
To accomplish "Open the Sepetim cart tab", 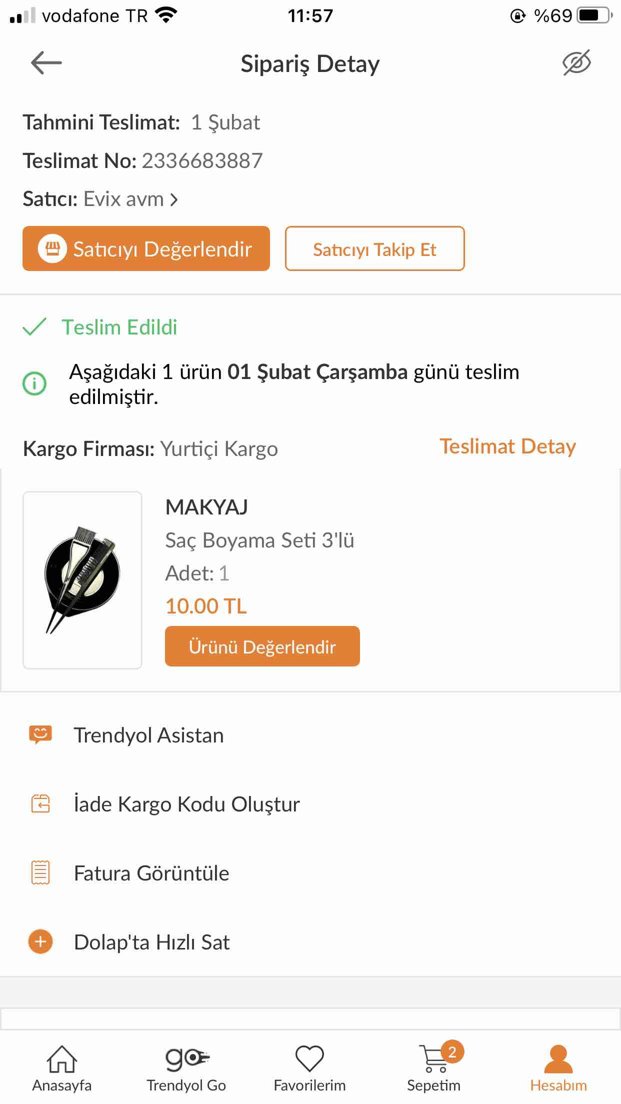I will tap(434, 1067).
